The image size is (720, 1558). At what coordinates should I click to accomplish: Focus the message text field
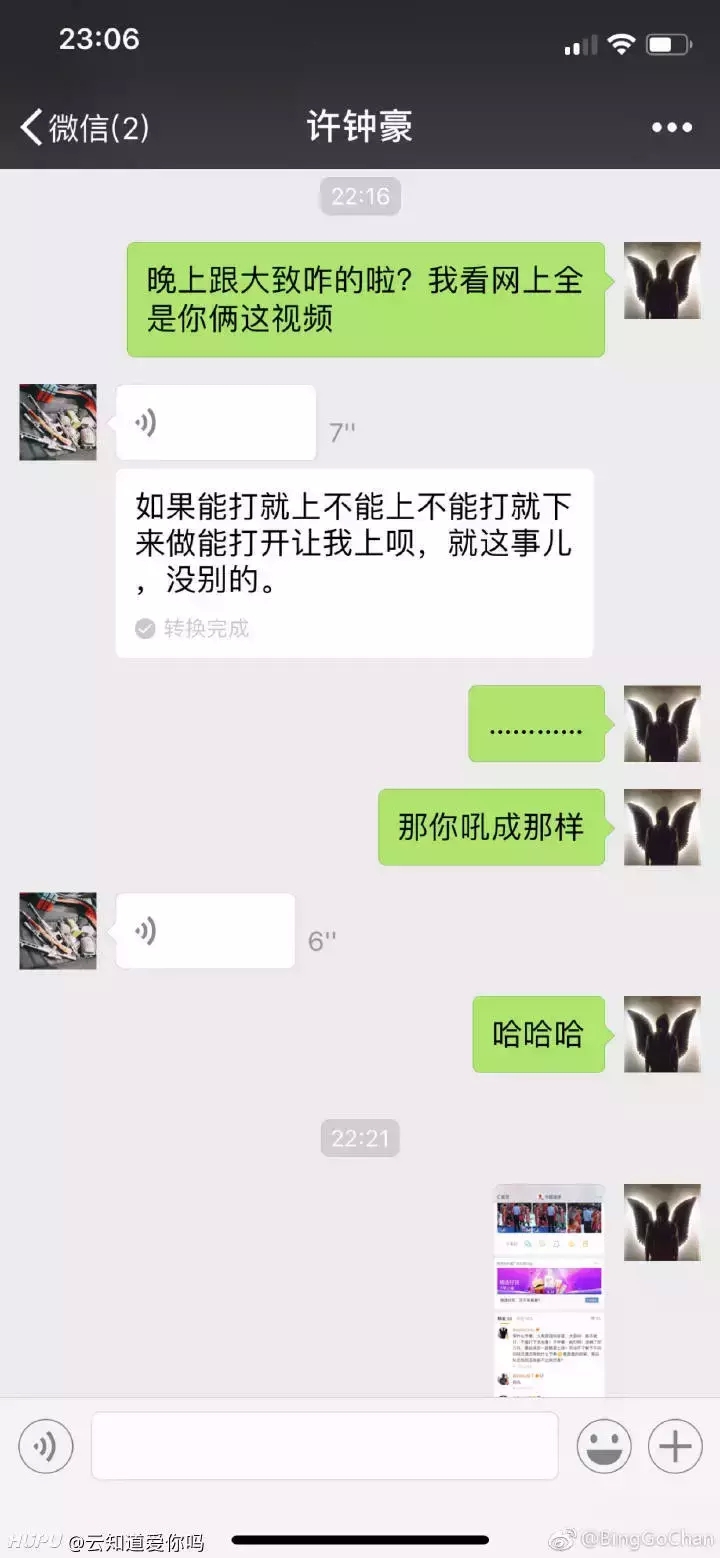[x=324, y=1446]
